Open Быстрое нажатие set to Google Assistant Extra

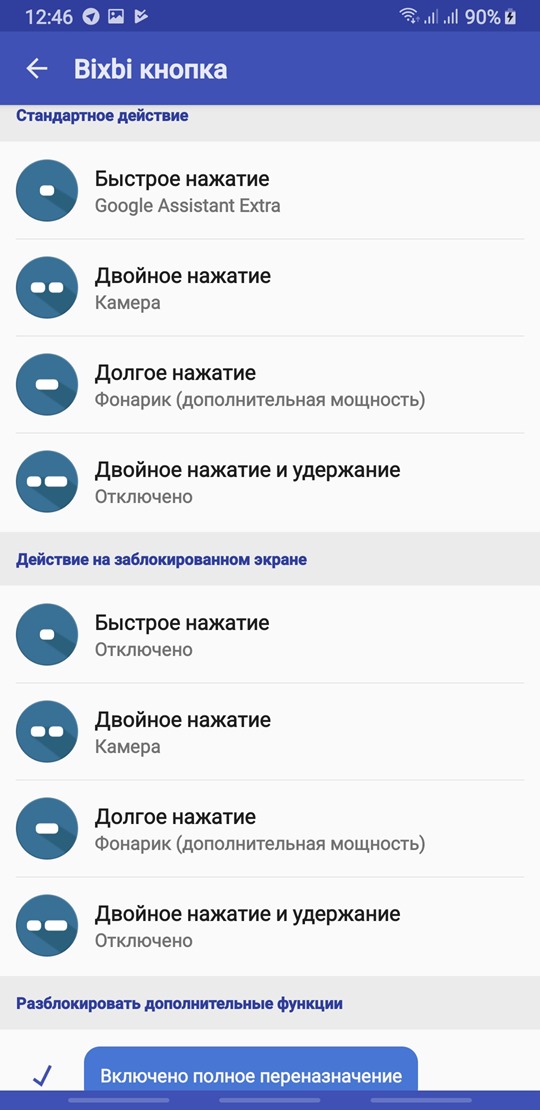[x=270, y=190]
